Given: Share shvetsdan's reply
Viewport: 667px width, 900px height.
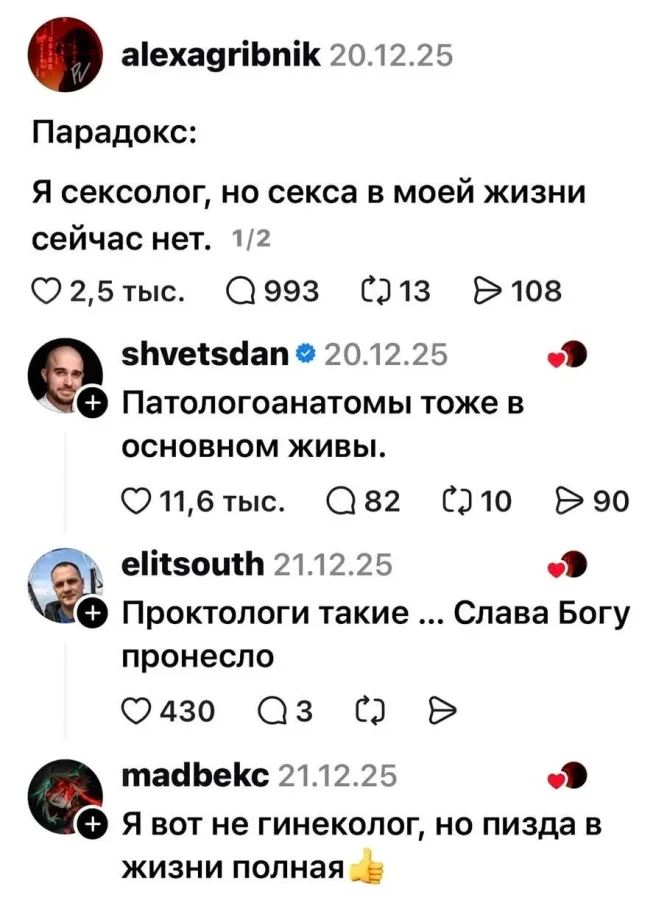Looking at the screenshot, I should (567, 501).
